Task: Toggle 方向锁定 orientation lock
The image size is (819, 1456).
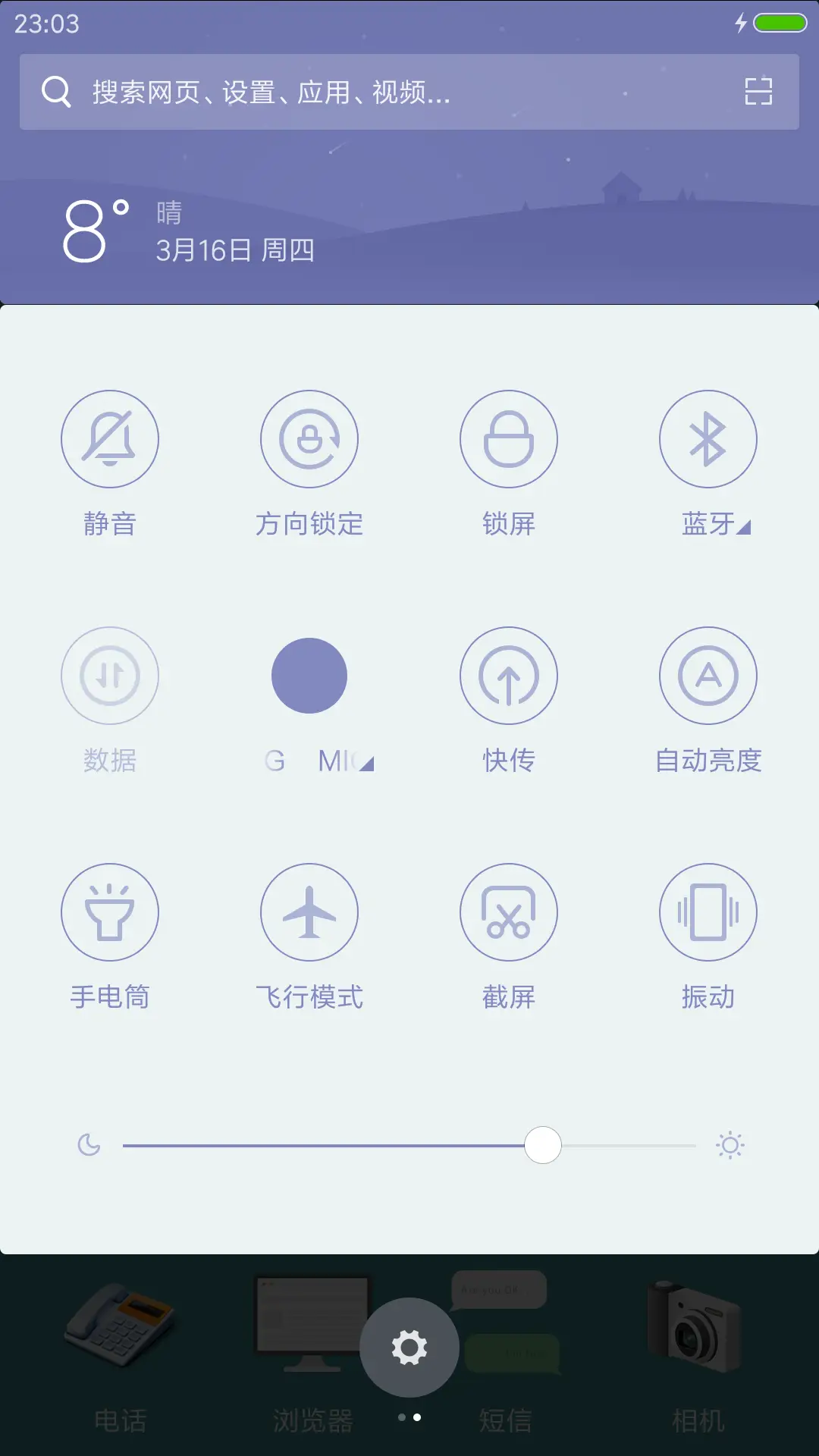Action: click(x=309, y=439)
